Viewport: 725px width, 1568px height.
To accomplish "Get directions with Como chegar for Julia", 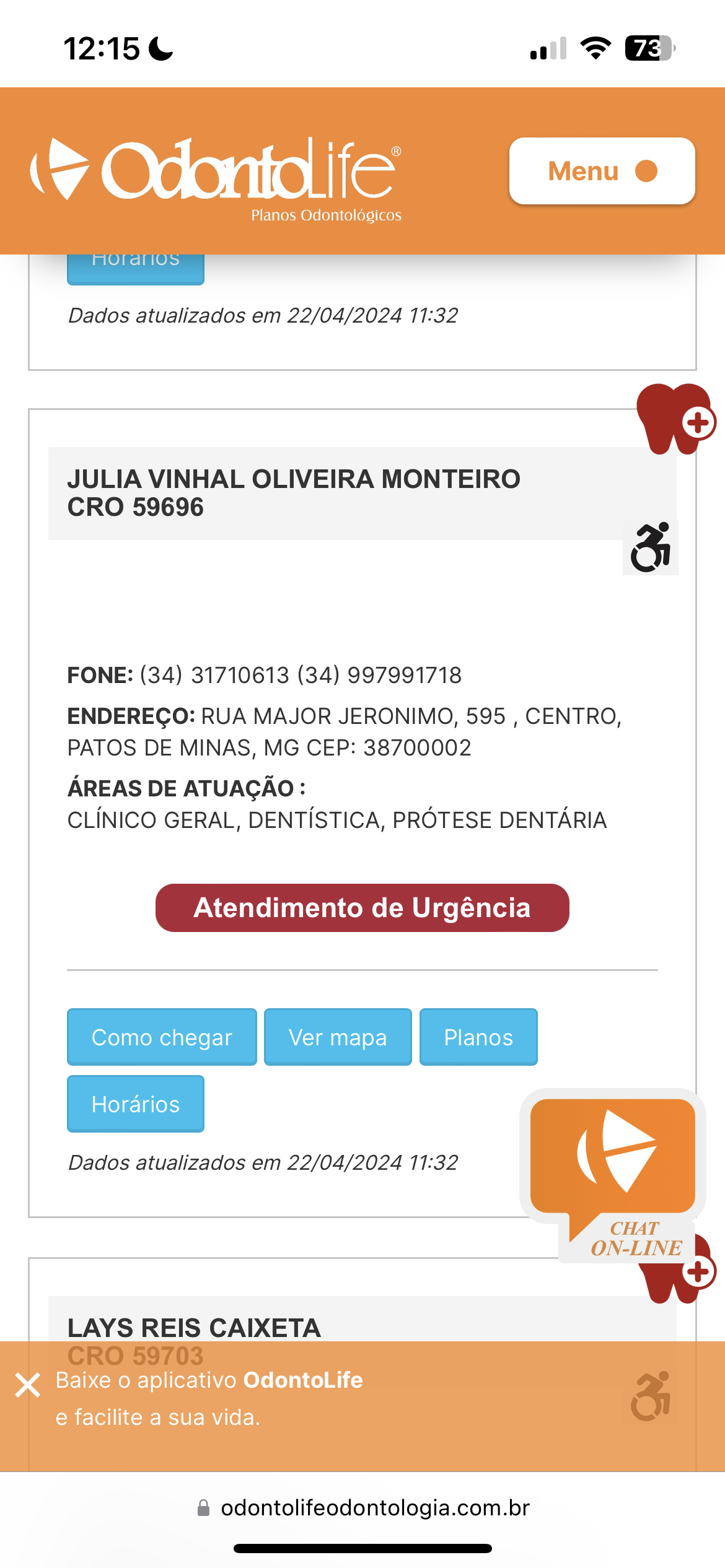I will coord(162,1037).
